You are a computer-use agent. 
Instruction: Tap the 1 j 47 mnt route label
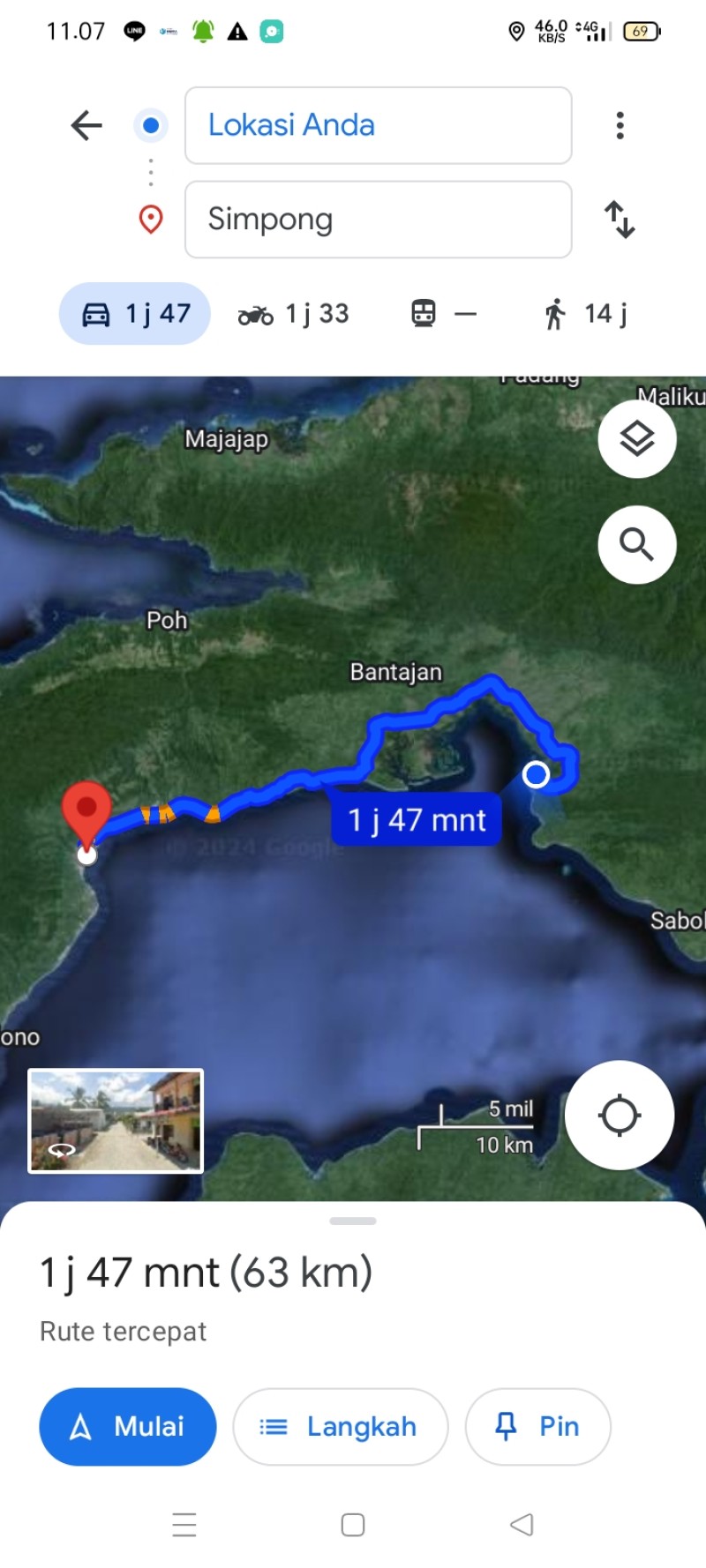click(417, 820)
